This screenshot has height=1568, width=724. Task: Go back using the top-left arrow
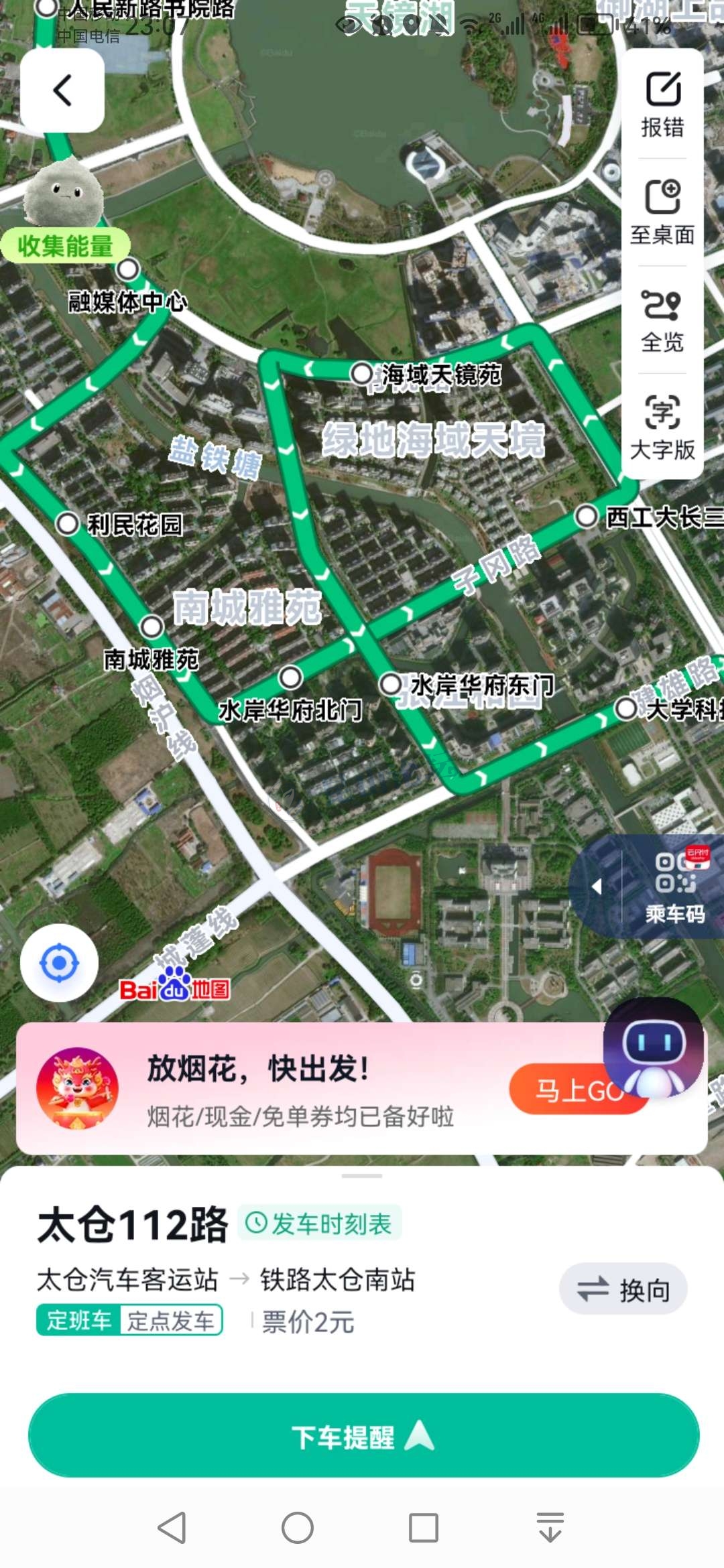tap(62, 90)
